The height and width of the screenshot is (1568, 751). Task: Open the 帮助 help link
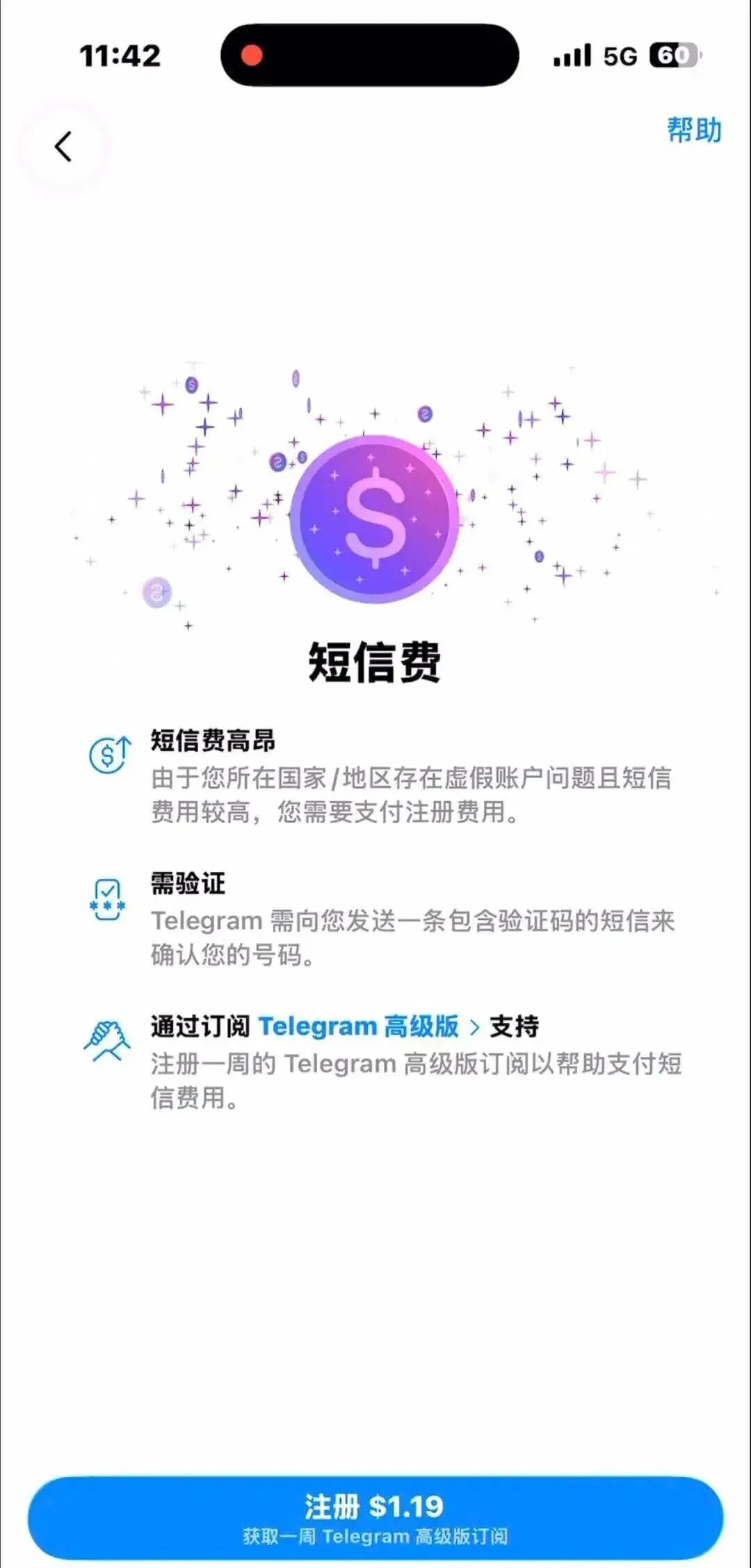click(x=694, y=130)
